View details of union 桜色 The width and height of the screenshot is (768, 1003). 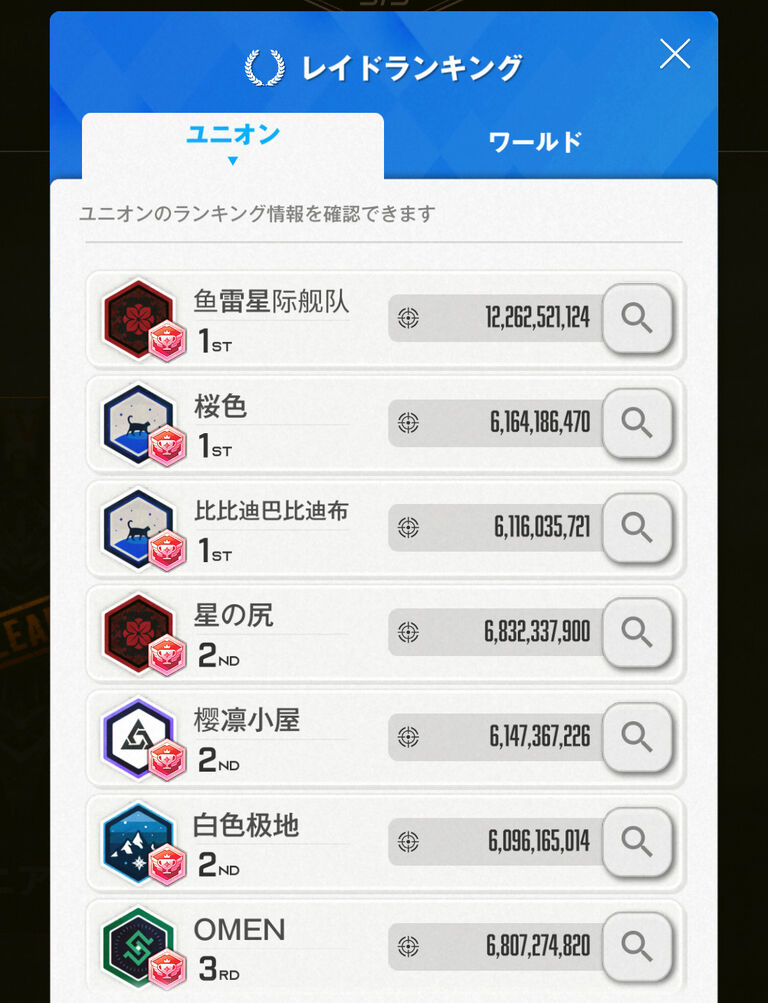pos(637,423)
